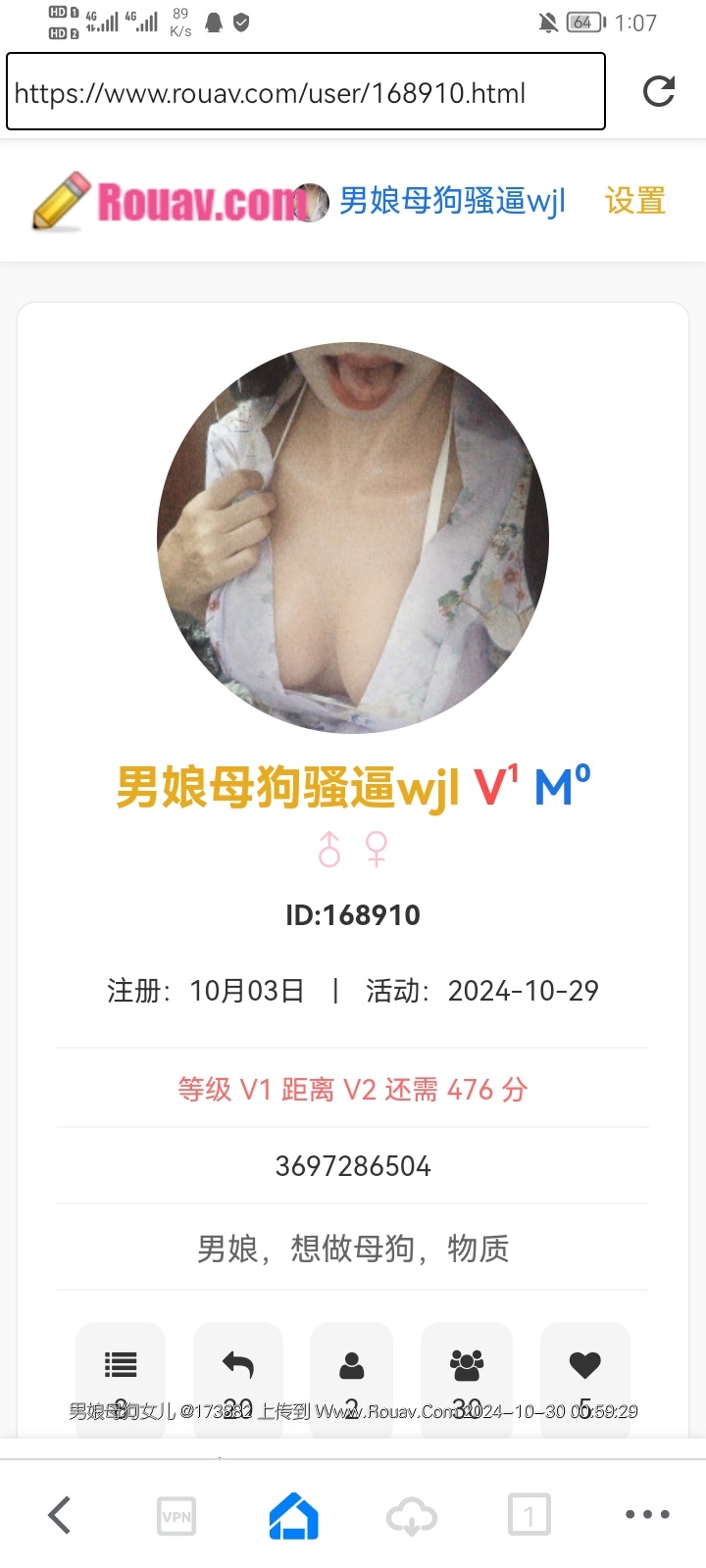Open the browser tab switcher
Viewport: 706px width, 1568px height.
pyautogui.click(x=529, y=1515)
